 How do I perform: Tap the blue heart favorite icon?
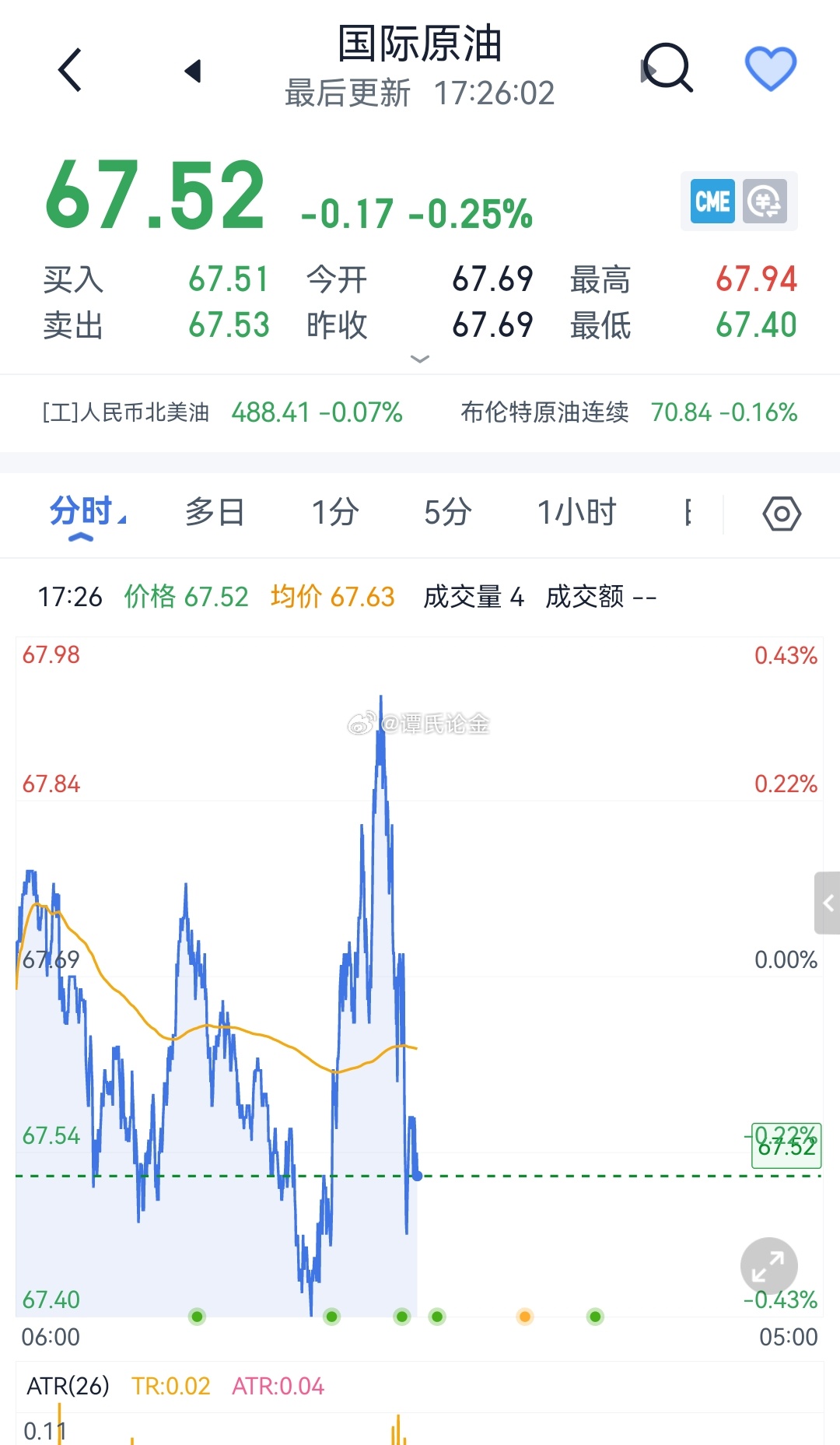click(x=771, y=68)
